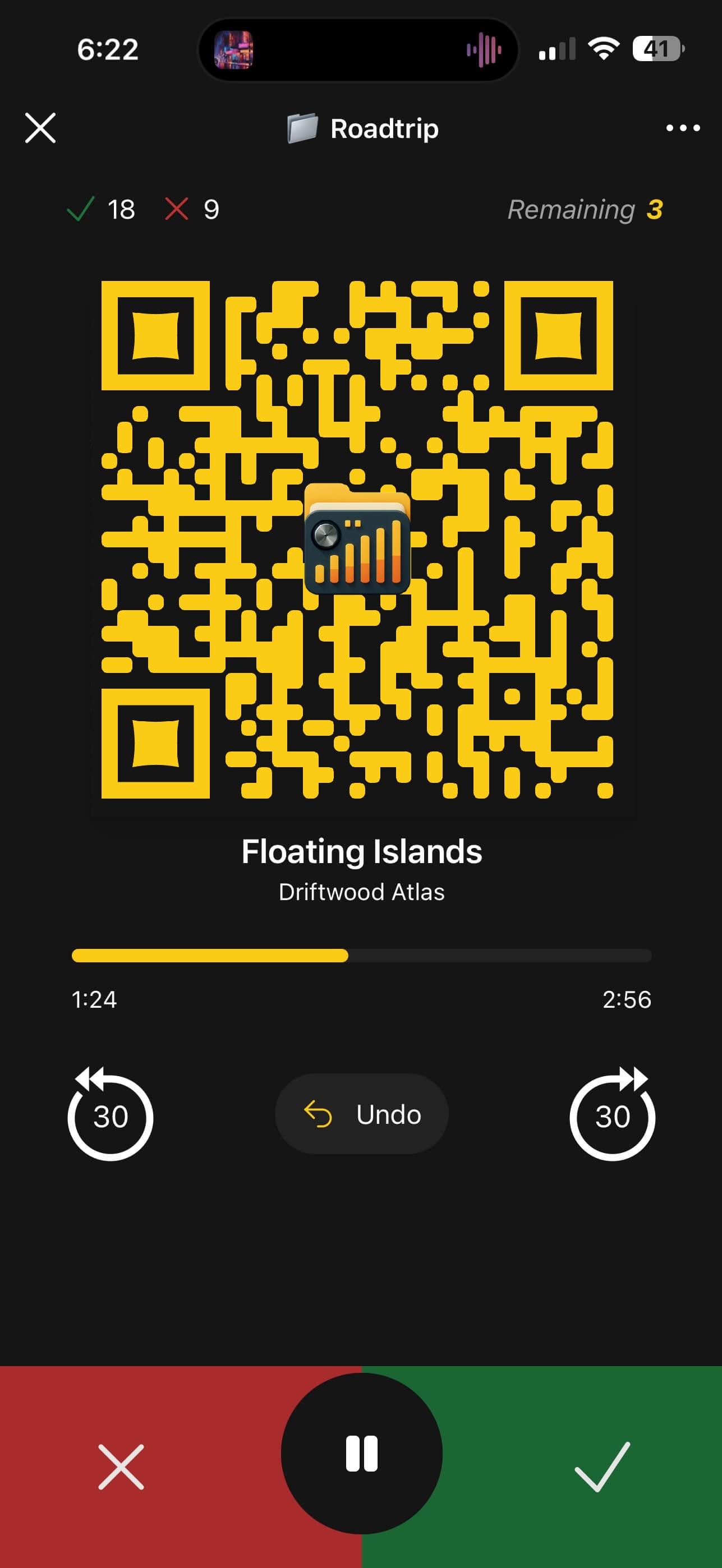Seek within the song progress bar
The height and width of the screenshot is (1568, 722).
[362, 956]
